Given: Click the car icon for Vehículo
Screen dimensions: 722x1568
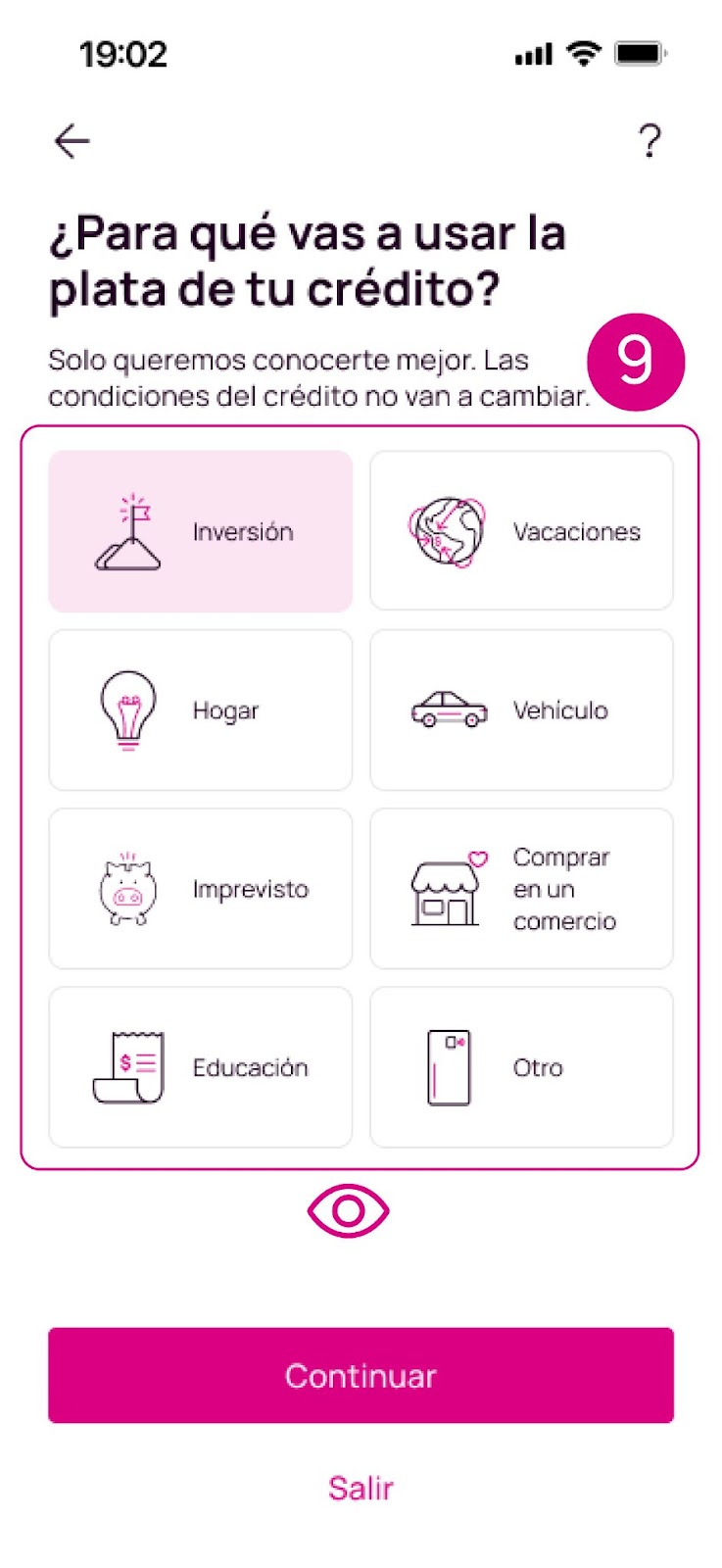Looking at the screenshot, I should click(447, 710).
